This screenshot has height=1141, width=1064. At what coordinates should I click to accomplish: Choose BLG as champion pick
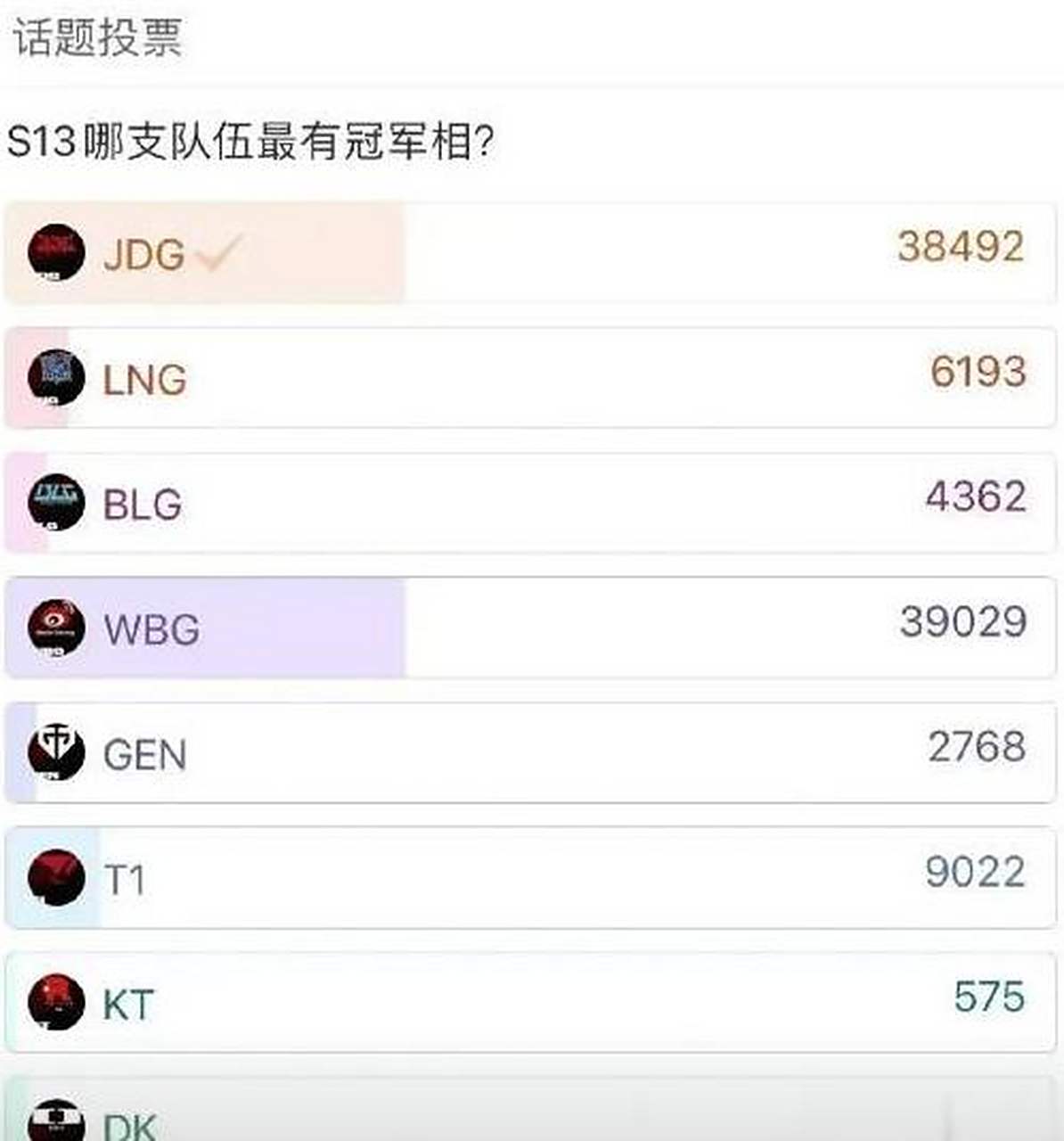coord(530,503)
